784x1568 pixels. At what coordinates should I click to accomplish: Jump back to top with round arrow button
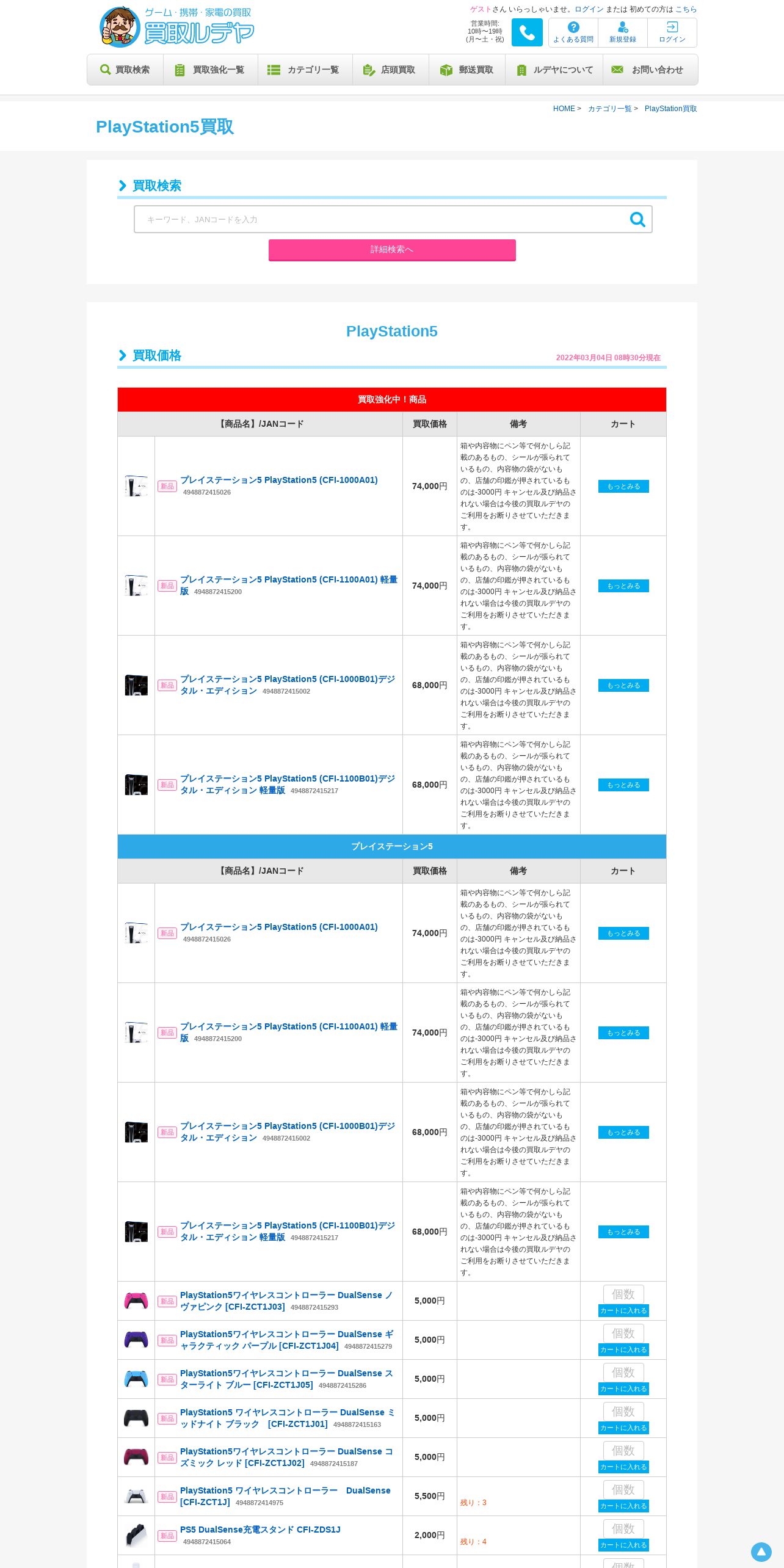pos(761,1552)
